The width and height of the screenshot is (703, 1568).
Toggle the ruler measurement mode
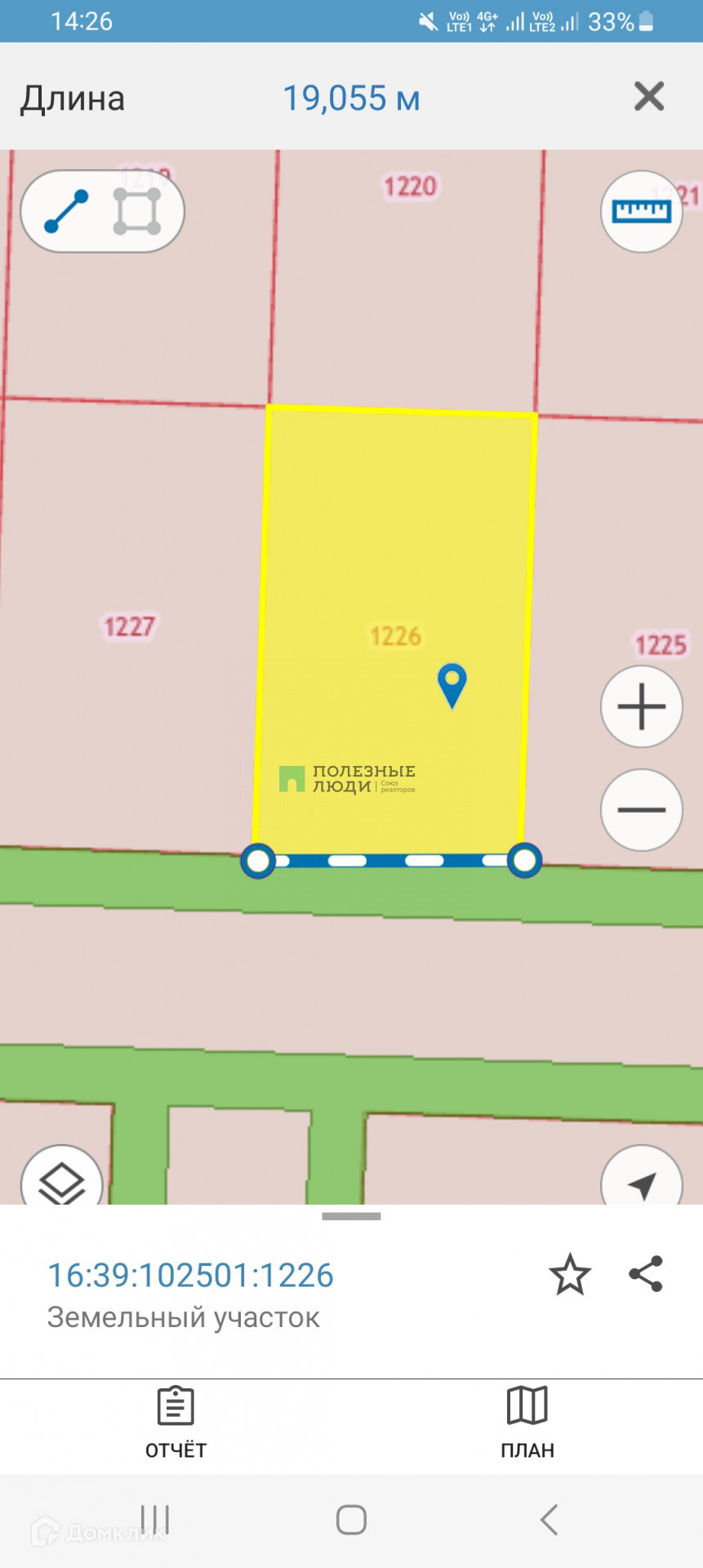pos(641,212)
